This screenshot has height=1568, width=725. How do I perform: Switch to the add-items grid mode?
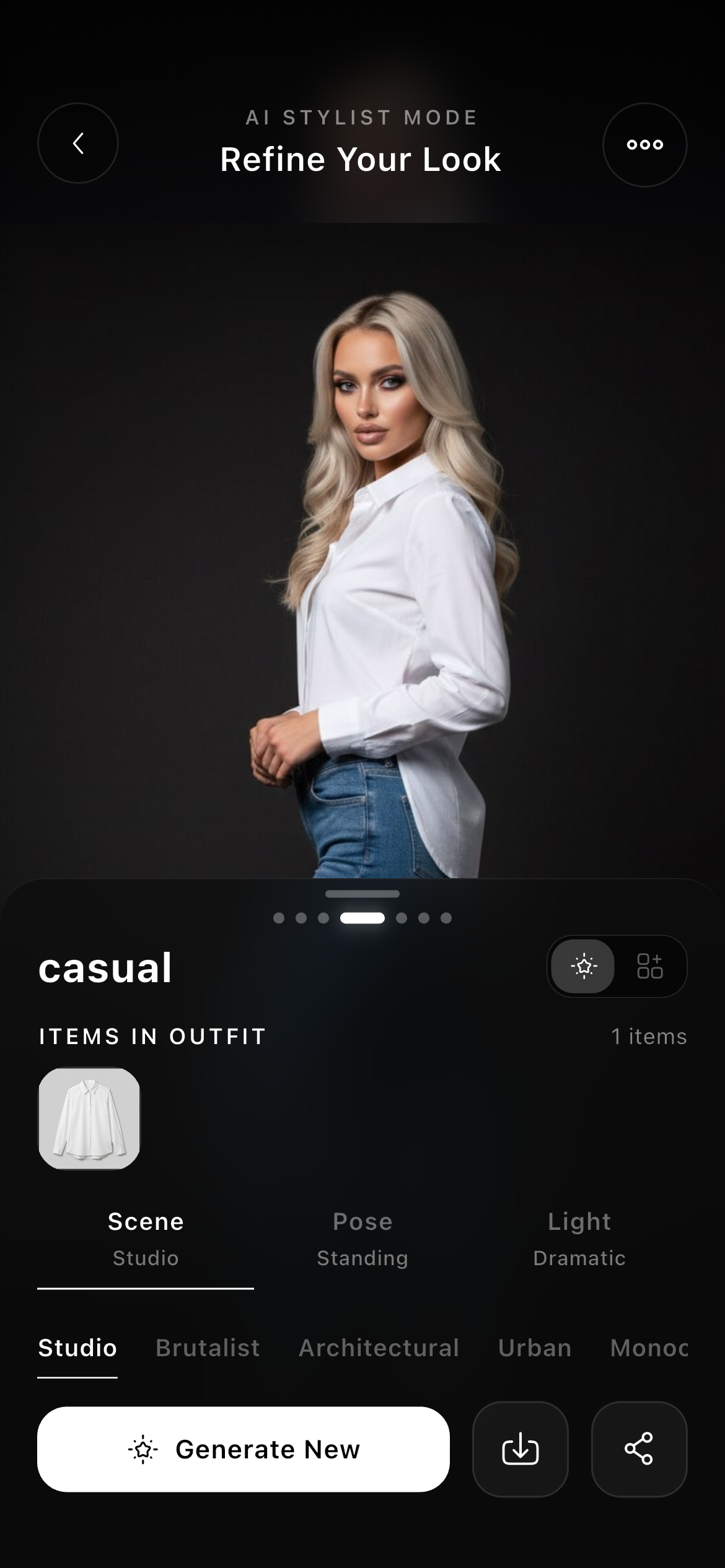click(x=649, y=966)
